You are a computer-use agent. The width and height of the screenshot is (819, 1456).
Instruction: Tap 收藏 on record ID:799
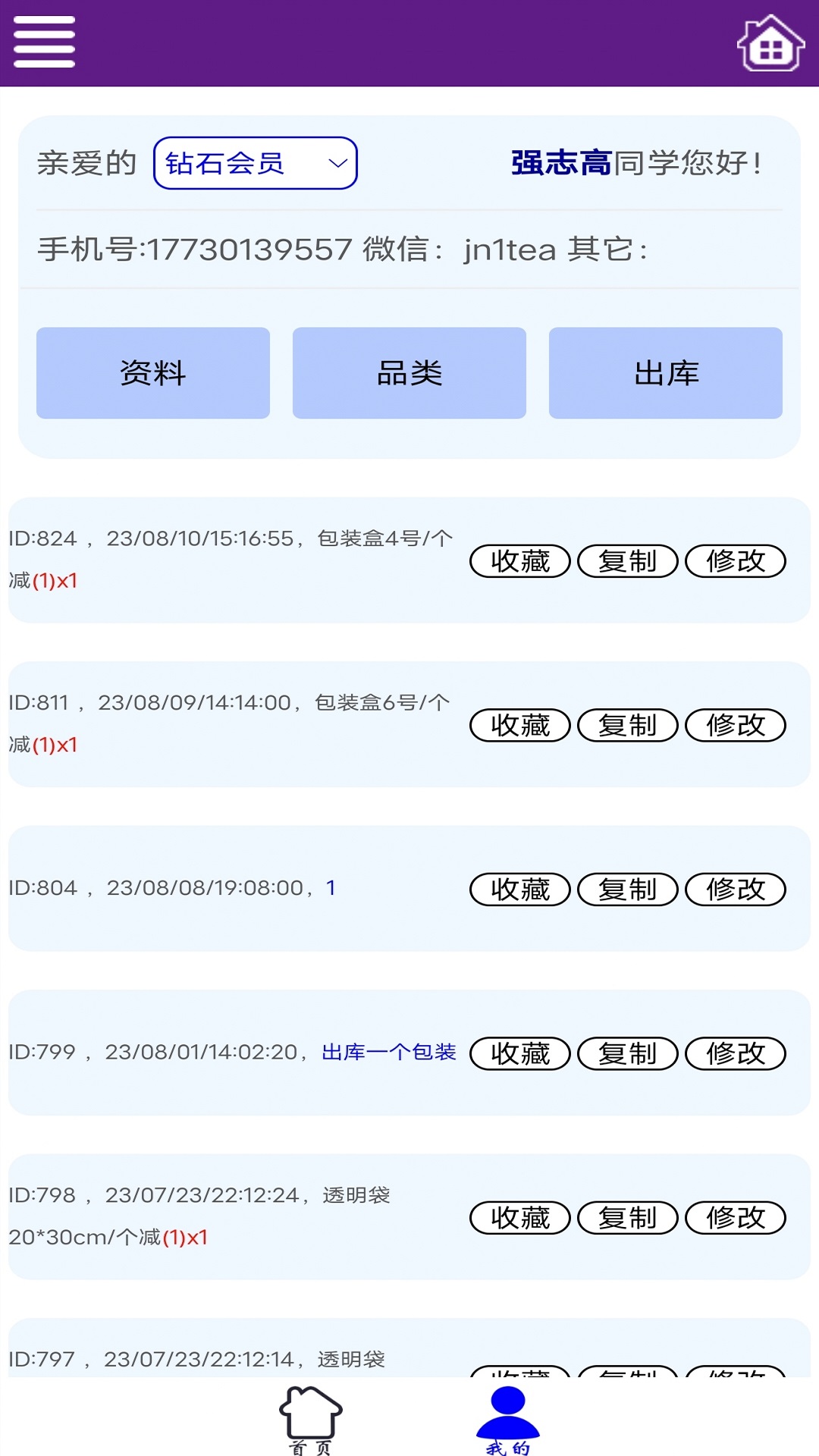[520, 1053]
